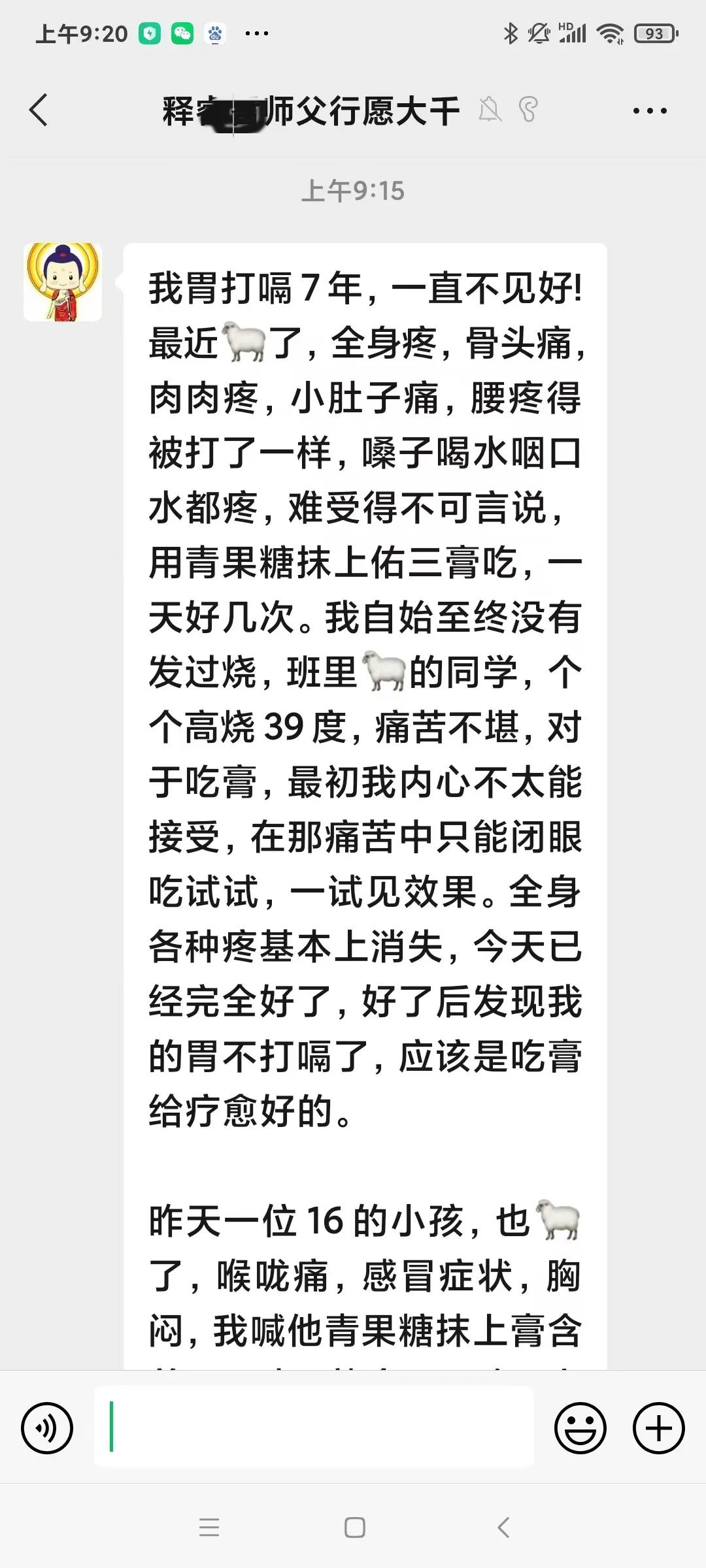Screen dimensions: 706x1568
Task: Open the emoji sticker panel
Action: pos(580,1428)
